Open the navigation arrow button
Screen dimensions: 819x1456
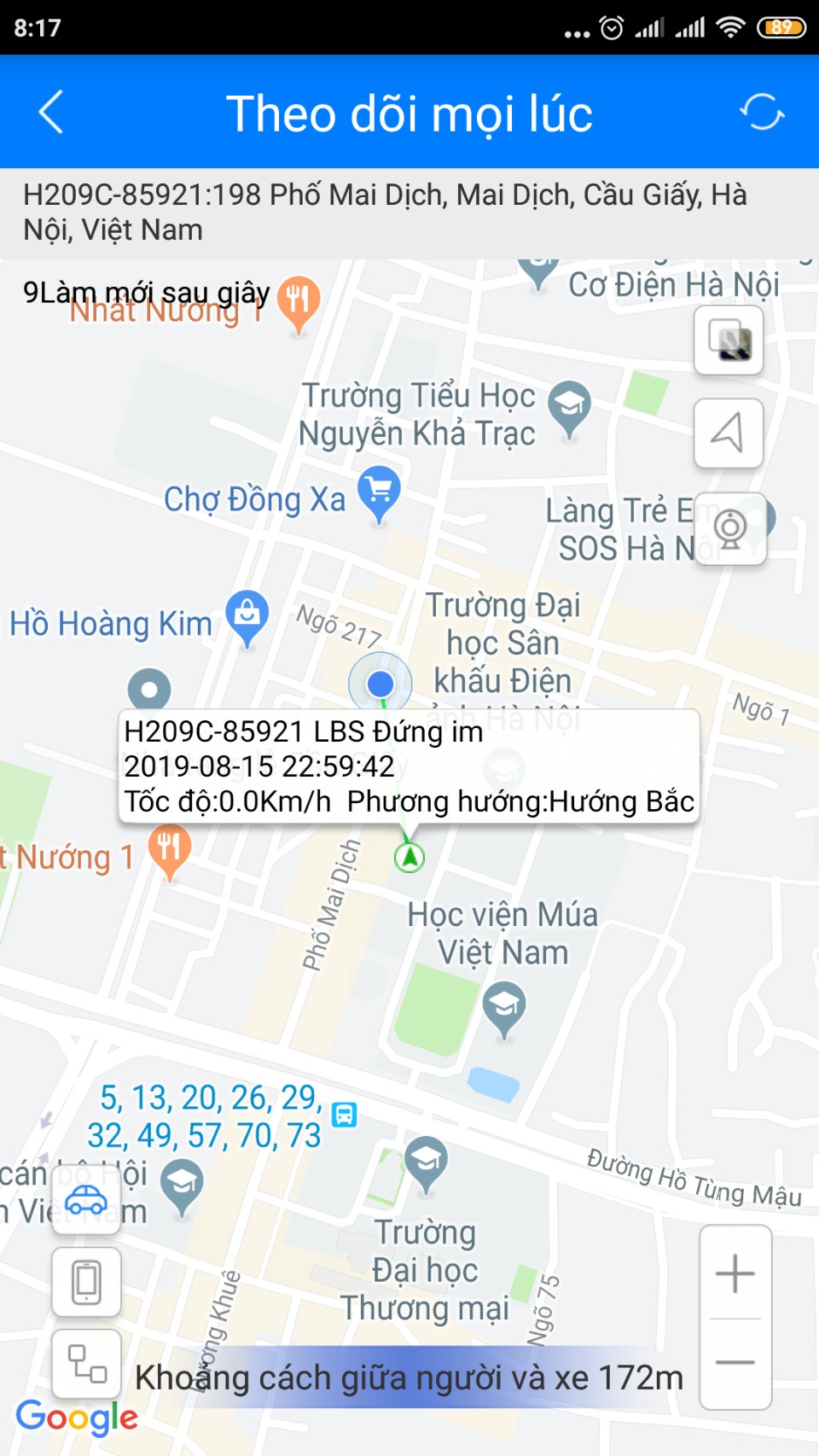729,433
